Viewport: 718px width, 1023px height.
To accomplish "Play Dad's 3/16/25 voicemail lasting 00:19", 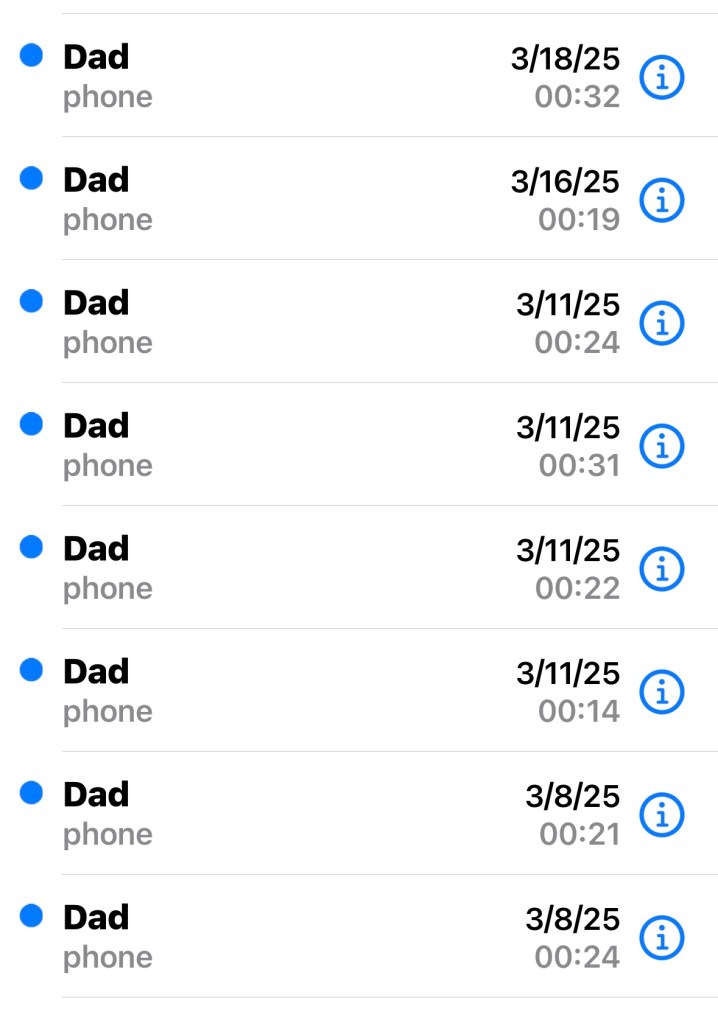I will [x=300, y=199].
